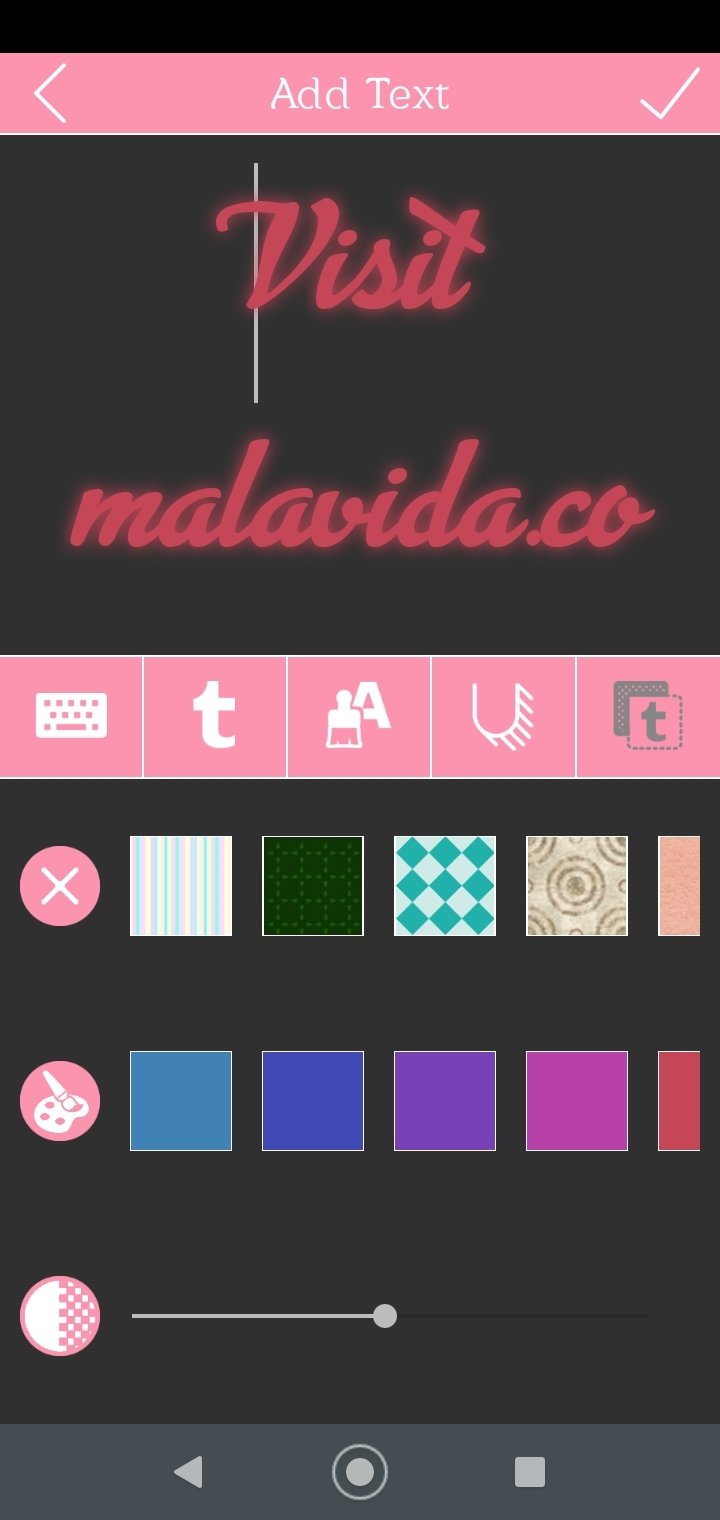Tap the system home button
The image size is (720, 1520).
360,1472
